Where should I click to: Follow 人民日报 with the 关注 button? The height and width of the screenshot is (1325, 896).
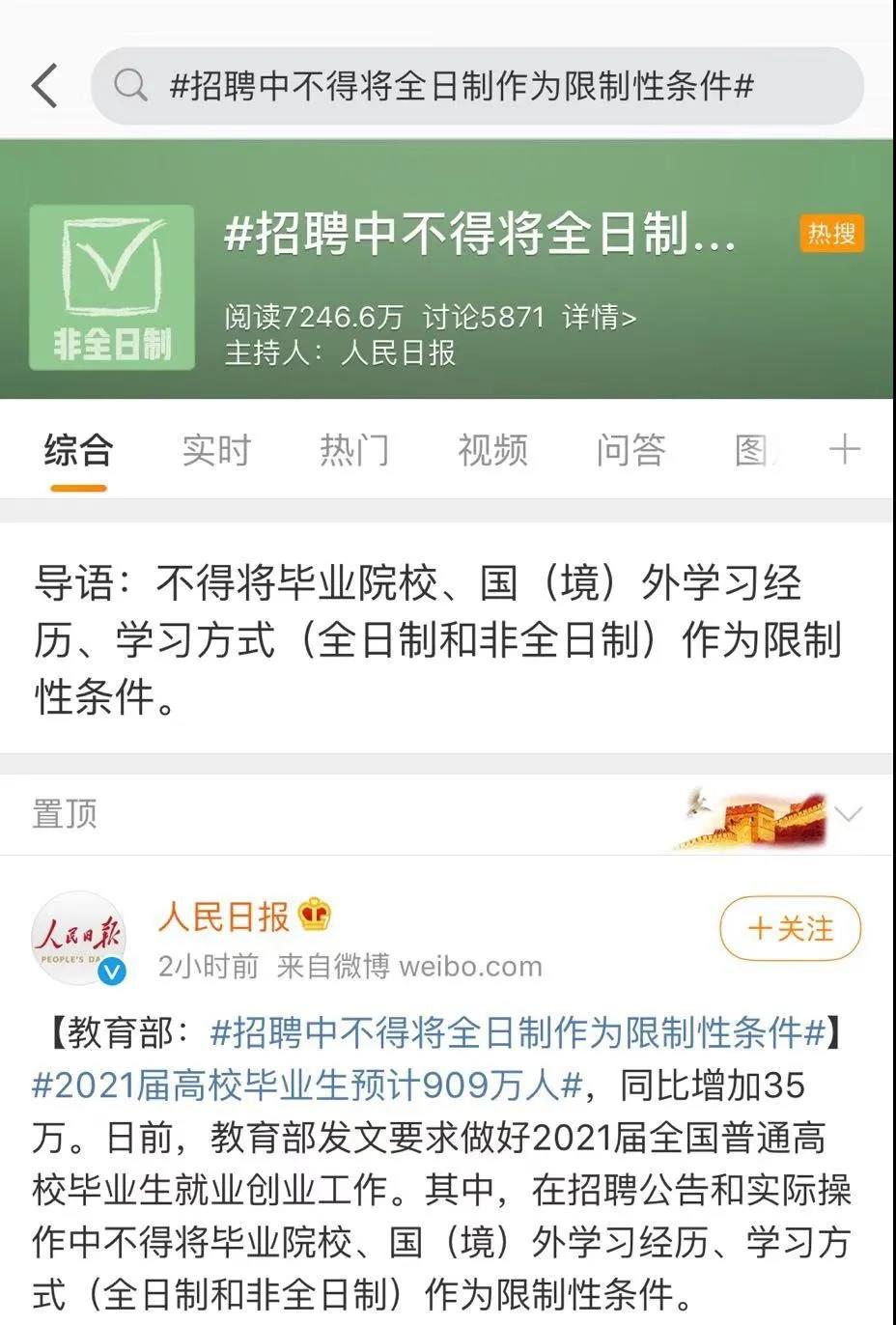click(x=790, y=929)
